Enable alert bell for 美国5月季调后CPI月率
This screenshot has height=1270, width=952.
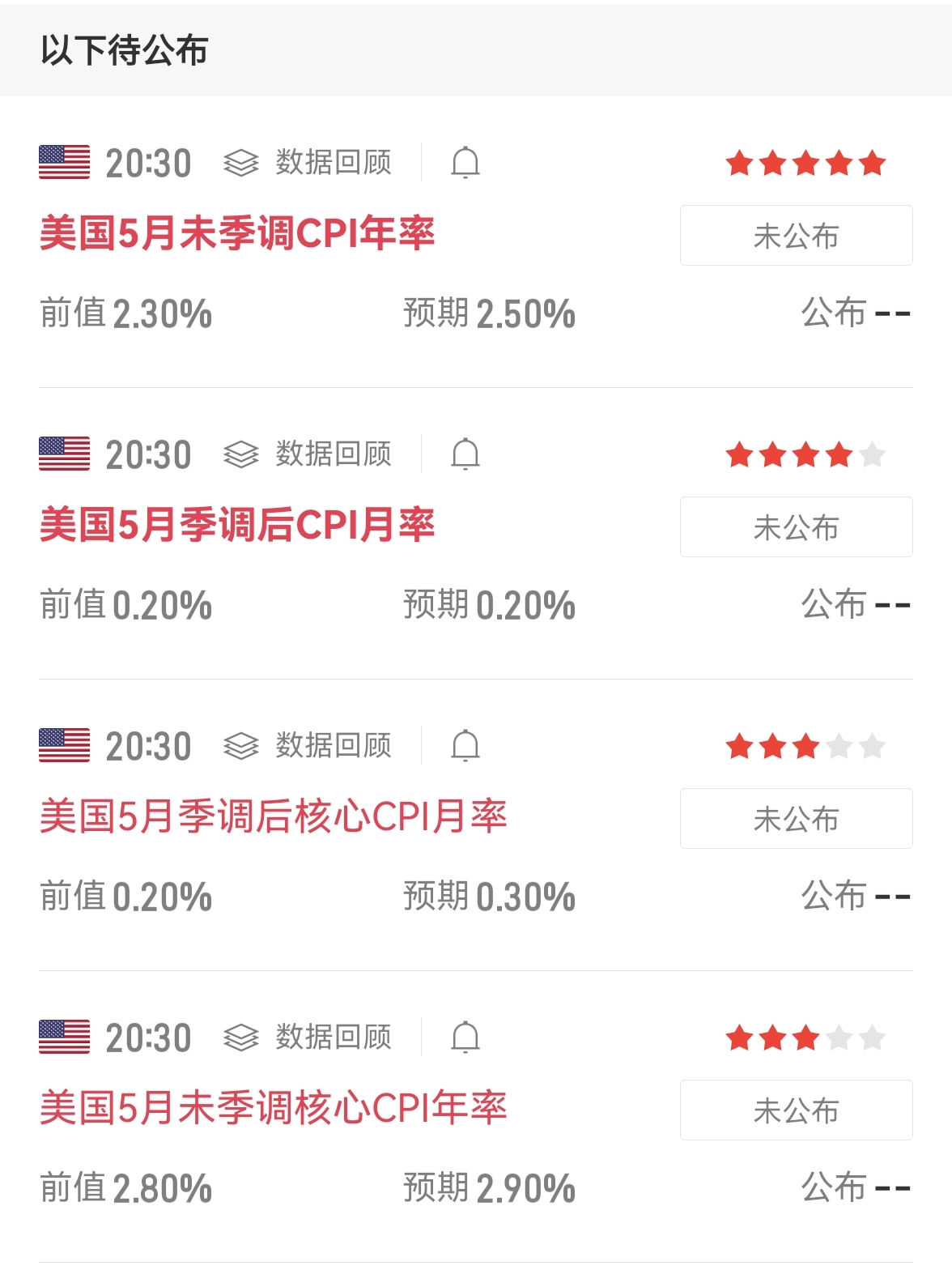point(465,454)
